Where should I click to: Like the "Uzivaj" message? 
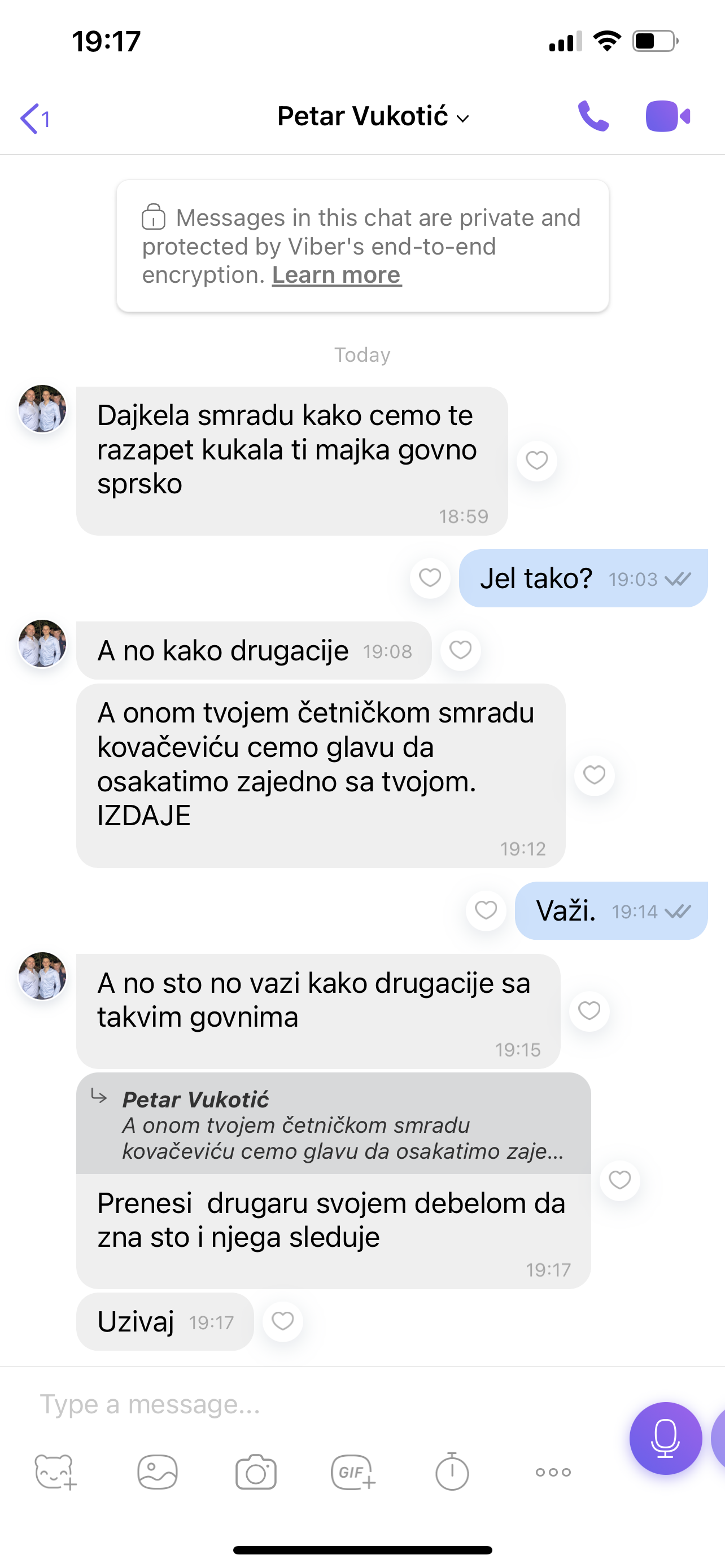click(282, 1321)
